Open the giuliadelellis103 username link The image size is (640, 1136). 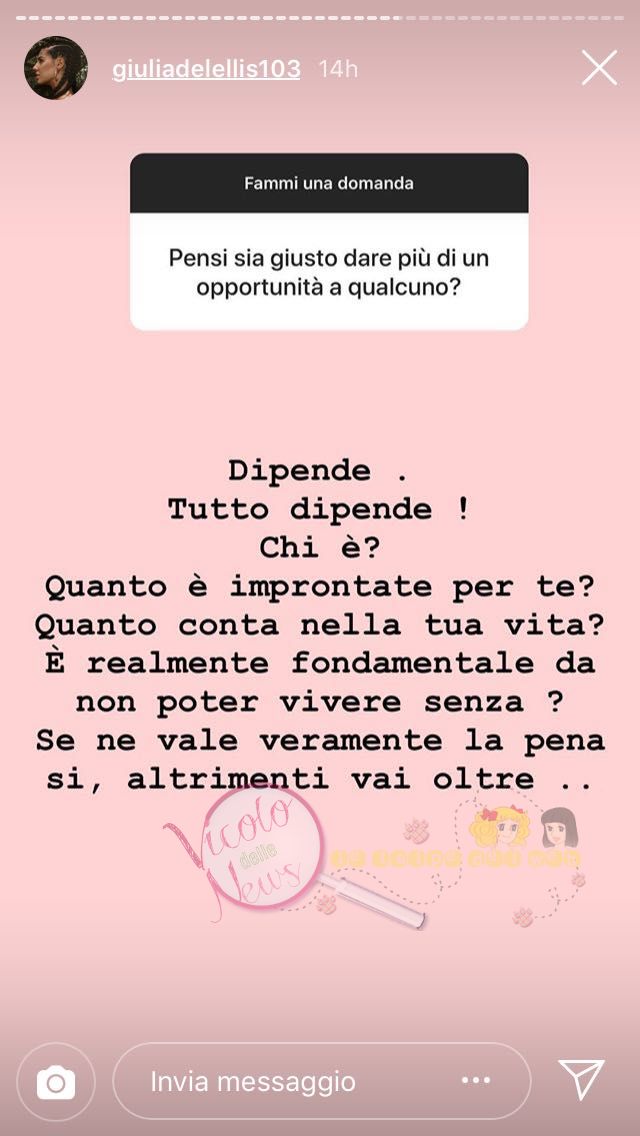pyautogui.click(x=206, y=69)
